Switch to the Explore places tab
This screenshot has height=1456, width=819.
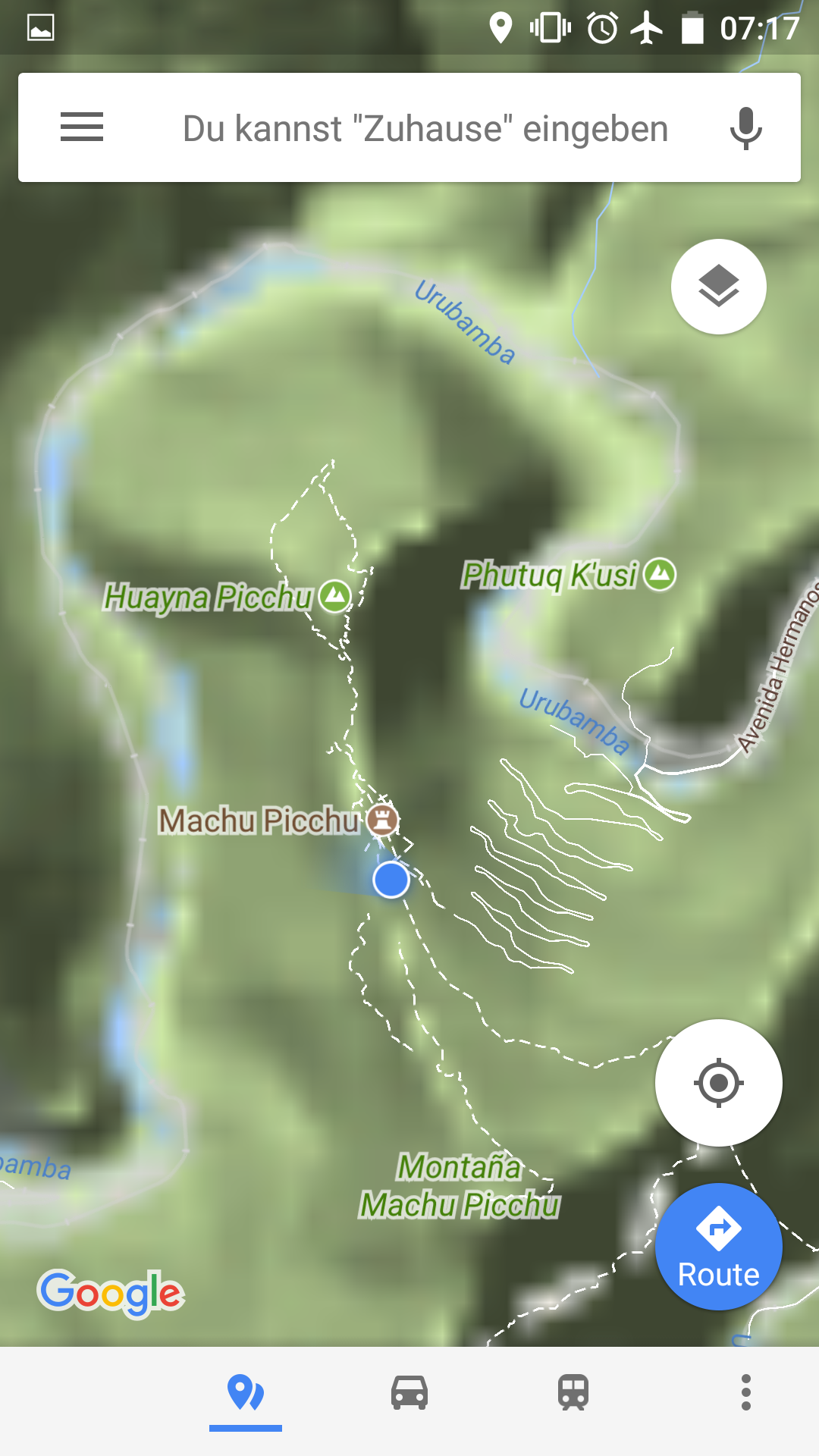tap(246, 1393)
